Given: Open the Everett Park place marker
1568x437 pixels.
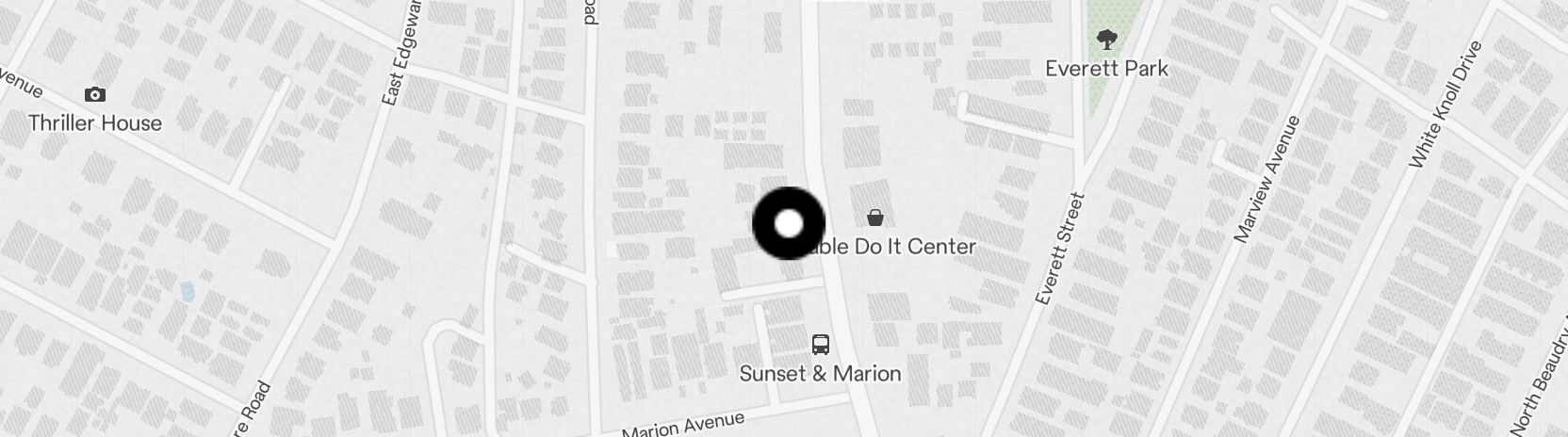Looking at the screenshot, I should point(1106,40).
